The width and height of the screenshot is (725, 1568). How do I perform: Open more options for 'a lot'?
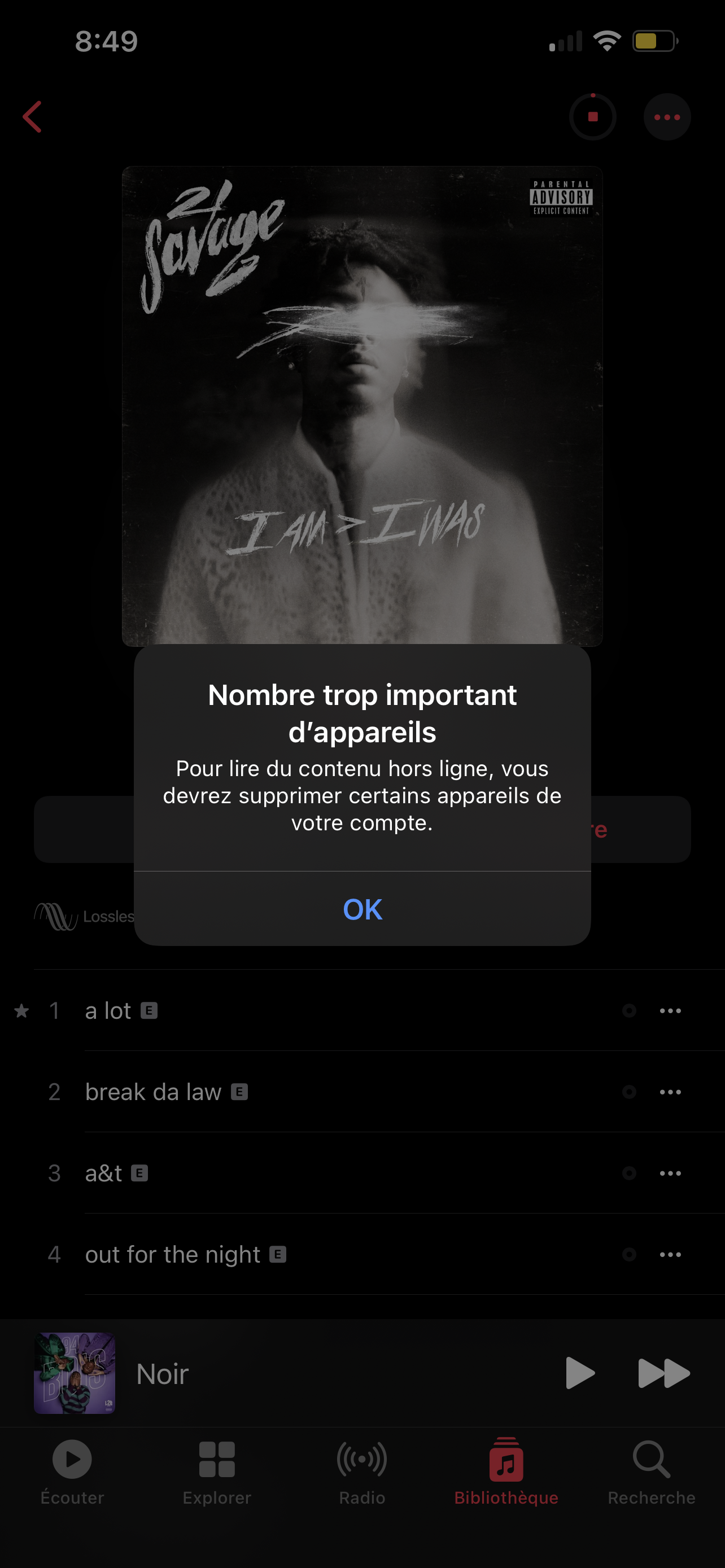670,1010
